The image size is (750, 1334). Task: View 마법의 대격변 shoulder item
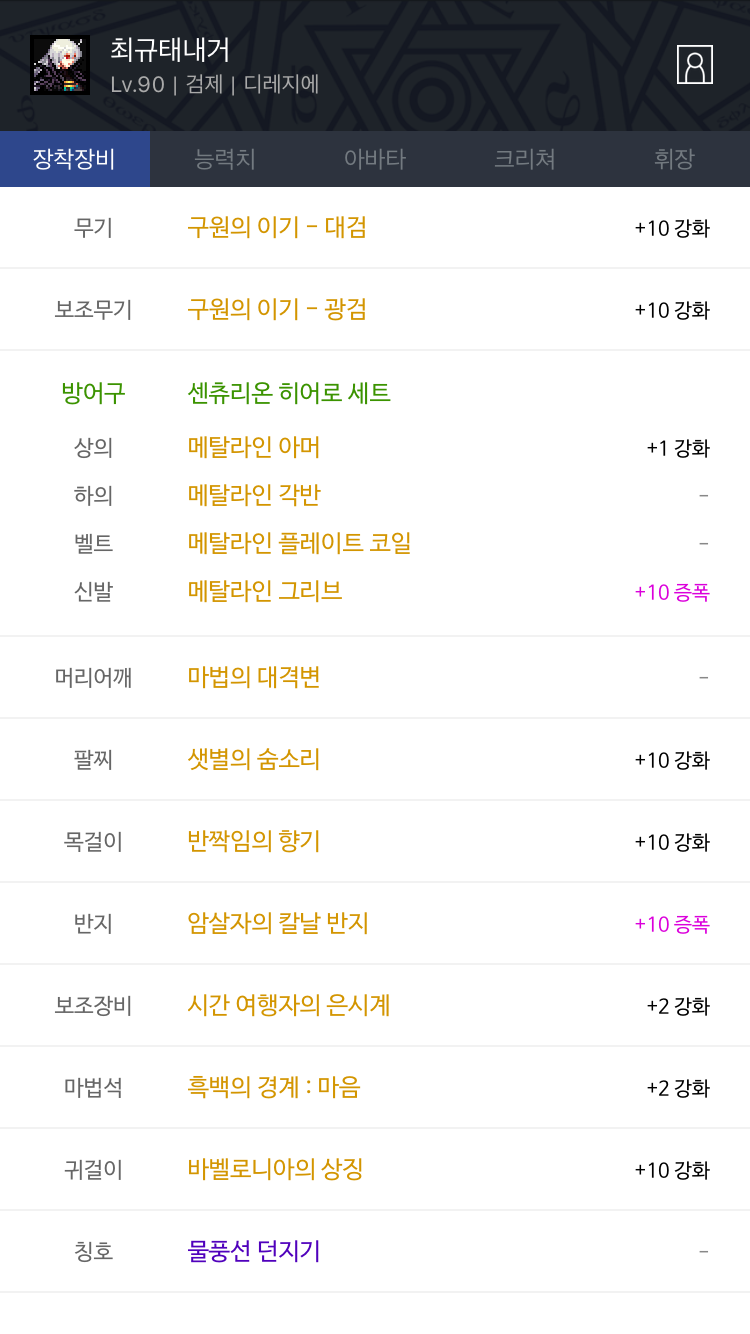[254, 677]
